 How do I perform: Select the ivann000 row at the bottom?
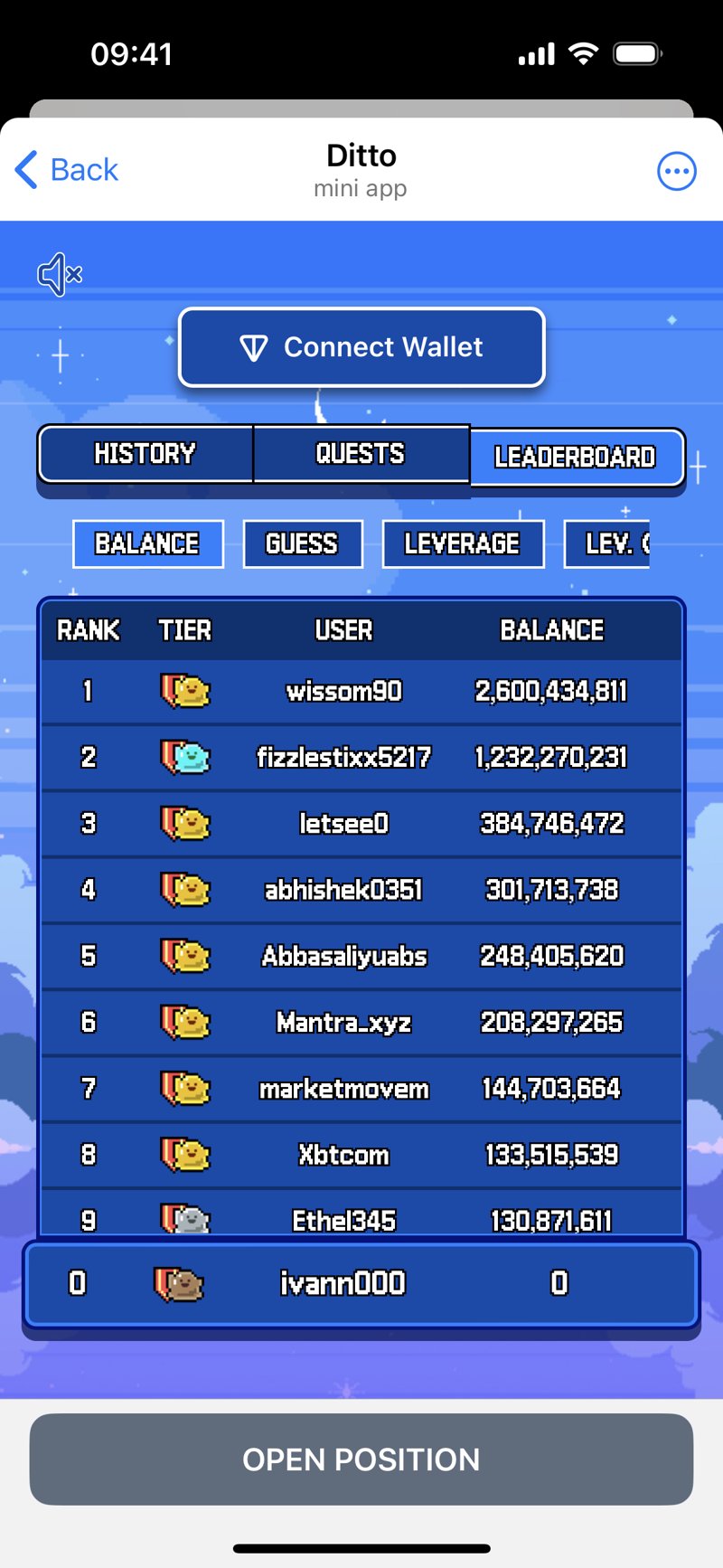pos(361,1284)
